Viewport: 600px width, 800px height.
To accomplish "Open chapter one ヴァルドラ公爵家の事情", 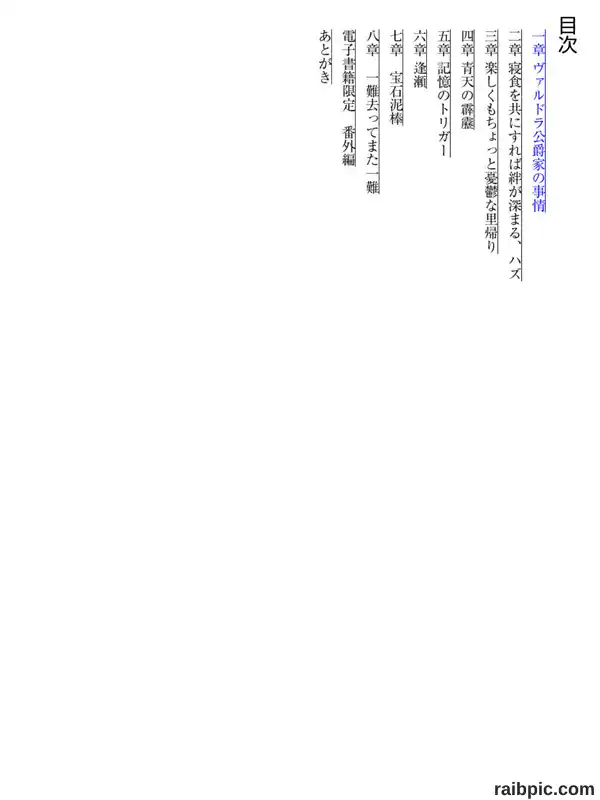I will 539,121.
